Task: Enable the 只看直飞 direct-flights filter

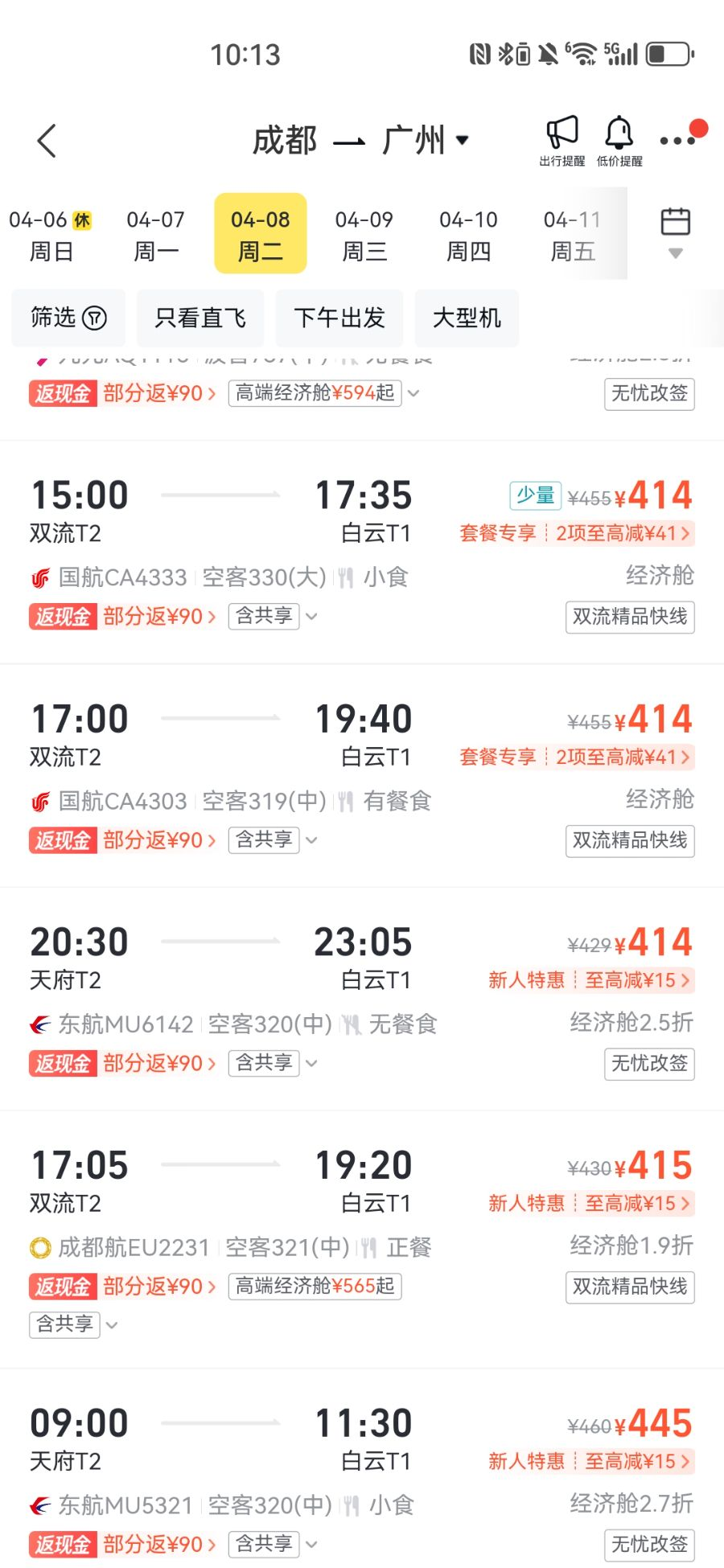Action: [x=200, y=318]
